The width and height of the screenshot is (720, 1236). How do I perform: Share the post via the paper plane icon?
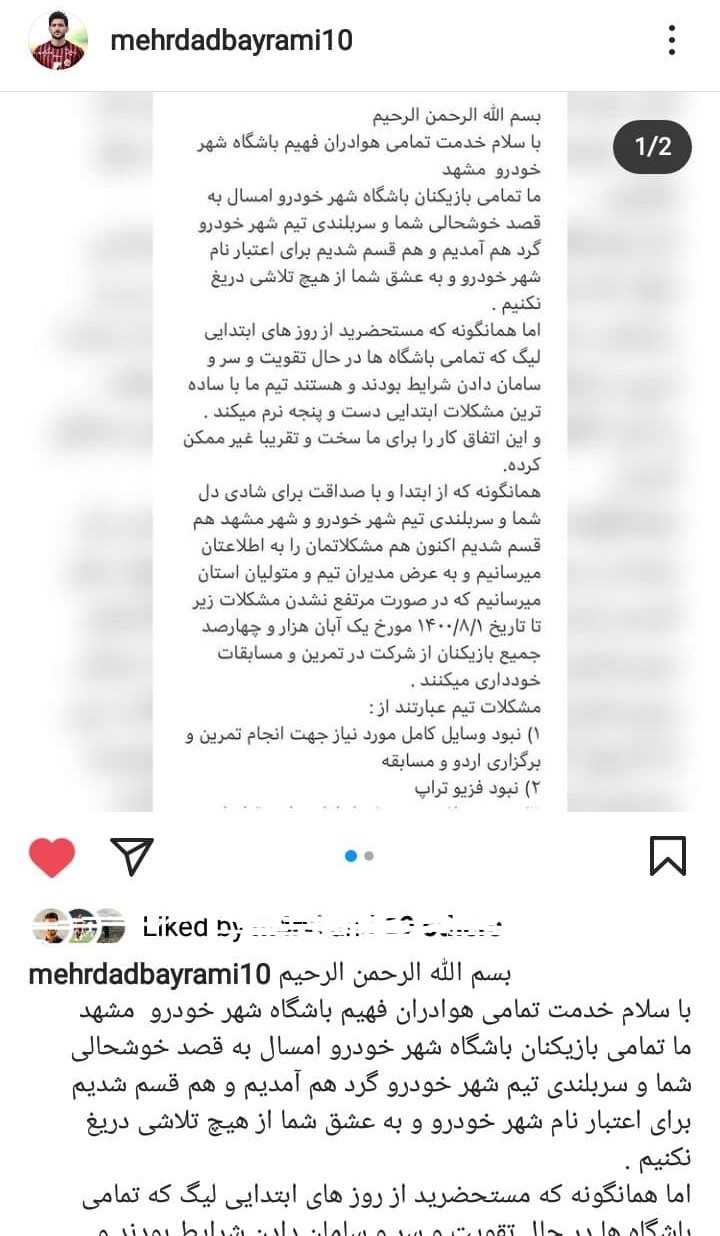click(132, 856)
